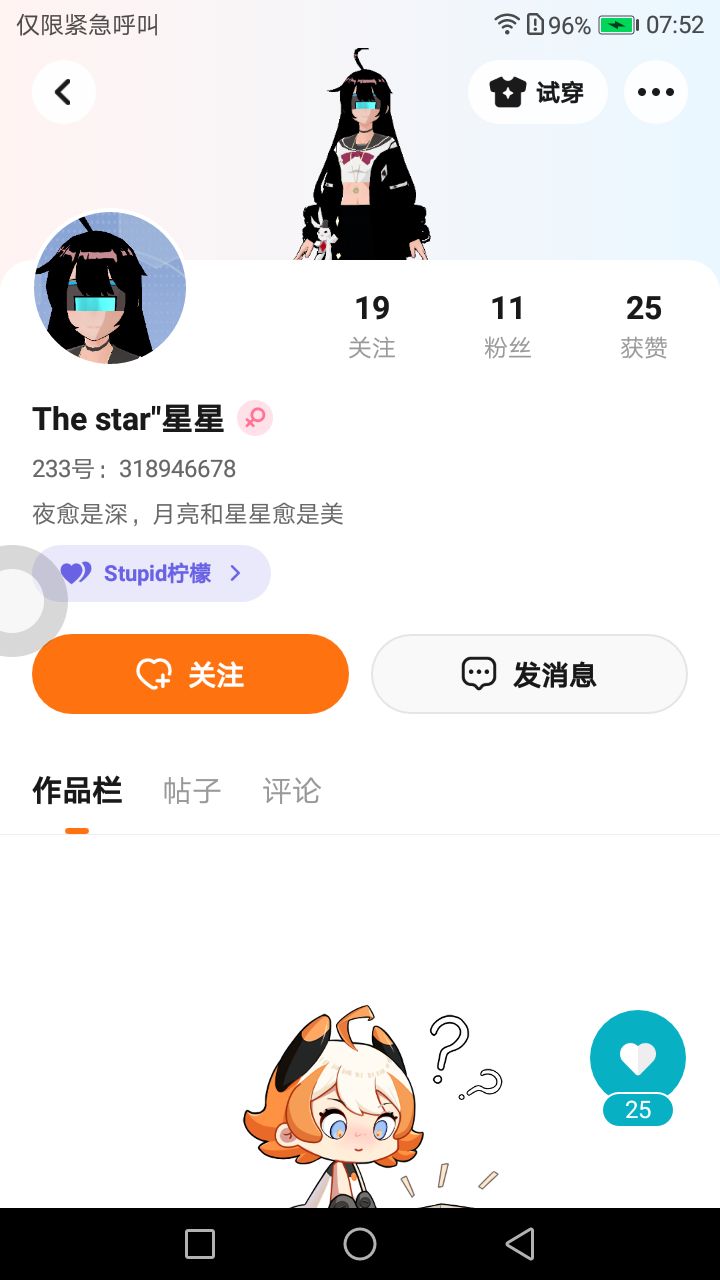Tap the floating heart like button
720x1280 pixels.
click(637, 1058)
